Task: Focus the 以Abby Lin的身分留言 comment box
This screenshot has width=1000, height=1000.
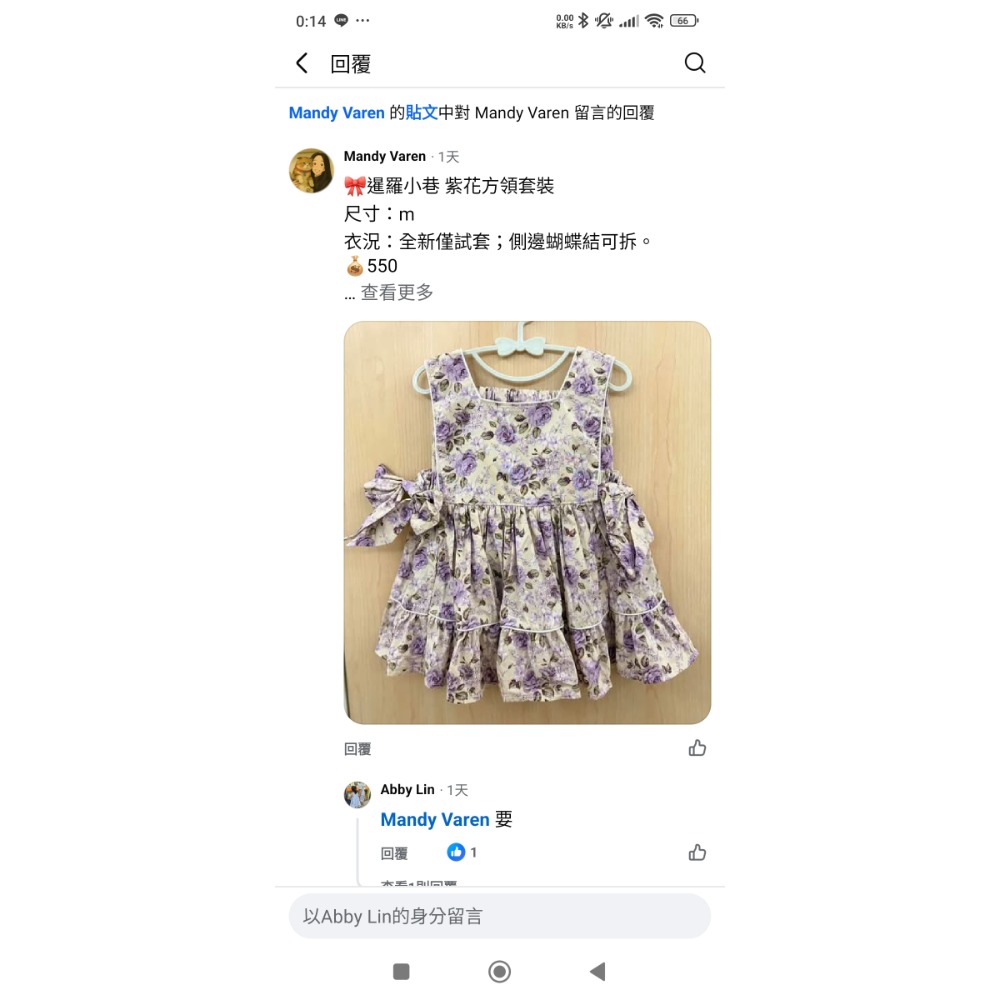Action: coord(500,916)
